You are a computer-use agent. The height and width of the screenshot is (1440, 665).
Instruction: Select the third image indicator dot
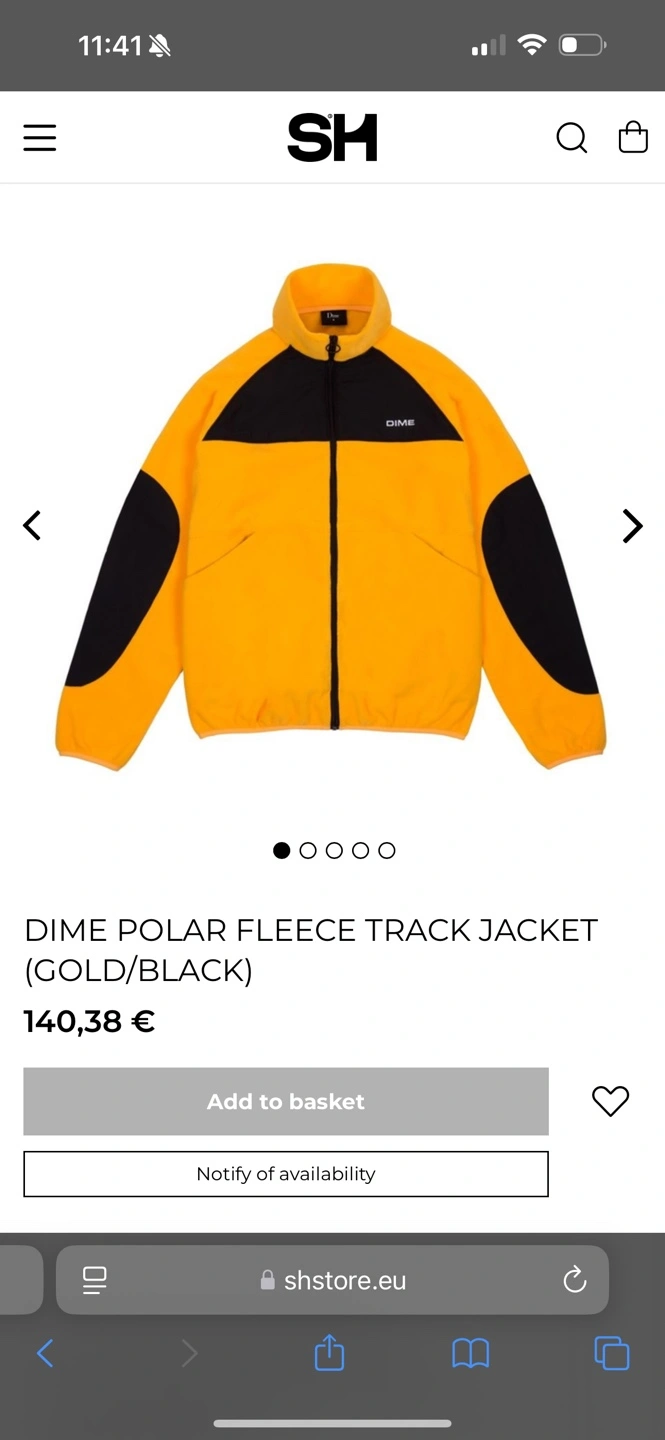click(x=334, y=850)
